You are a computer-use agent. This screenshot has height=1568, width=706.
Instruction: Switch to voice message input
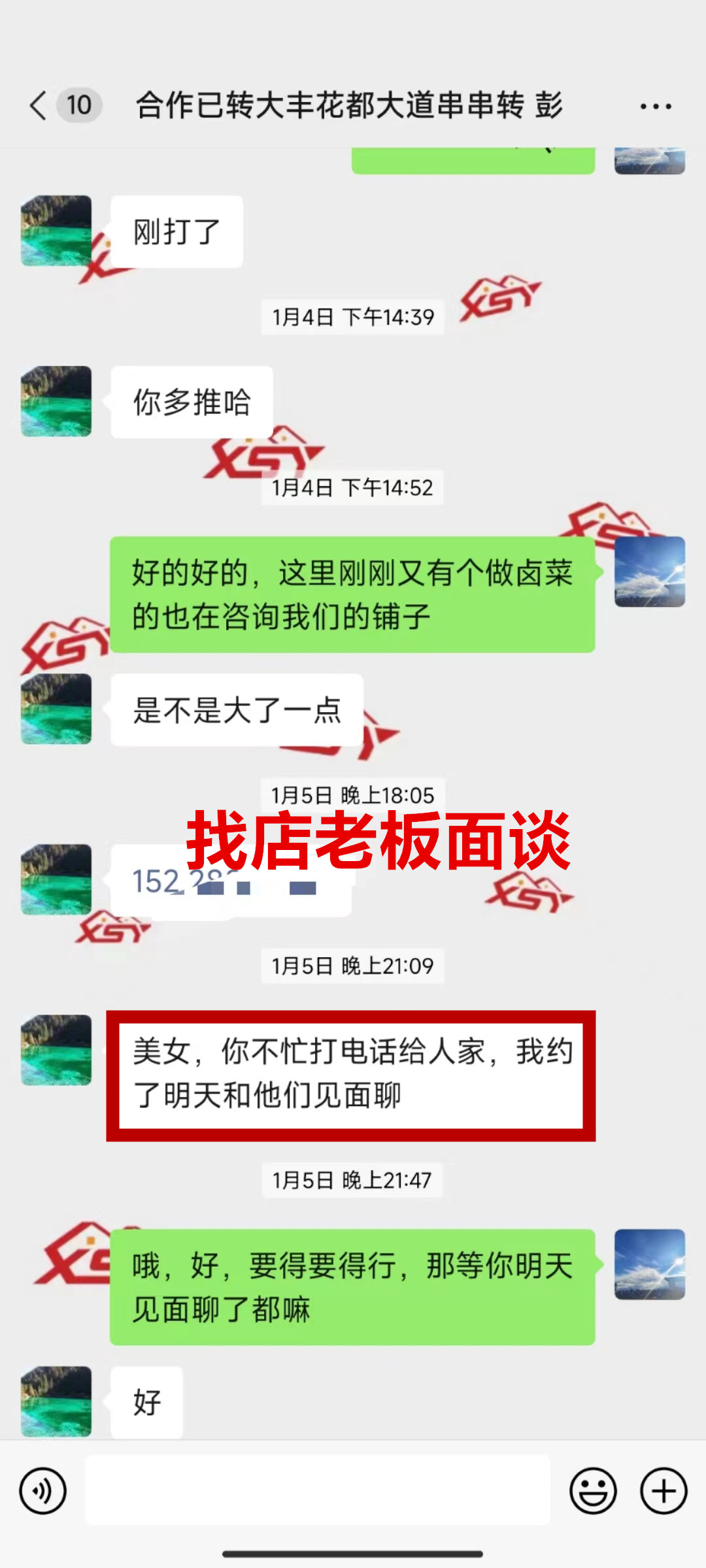tap(43, 1491)
